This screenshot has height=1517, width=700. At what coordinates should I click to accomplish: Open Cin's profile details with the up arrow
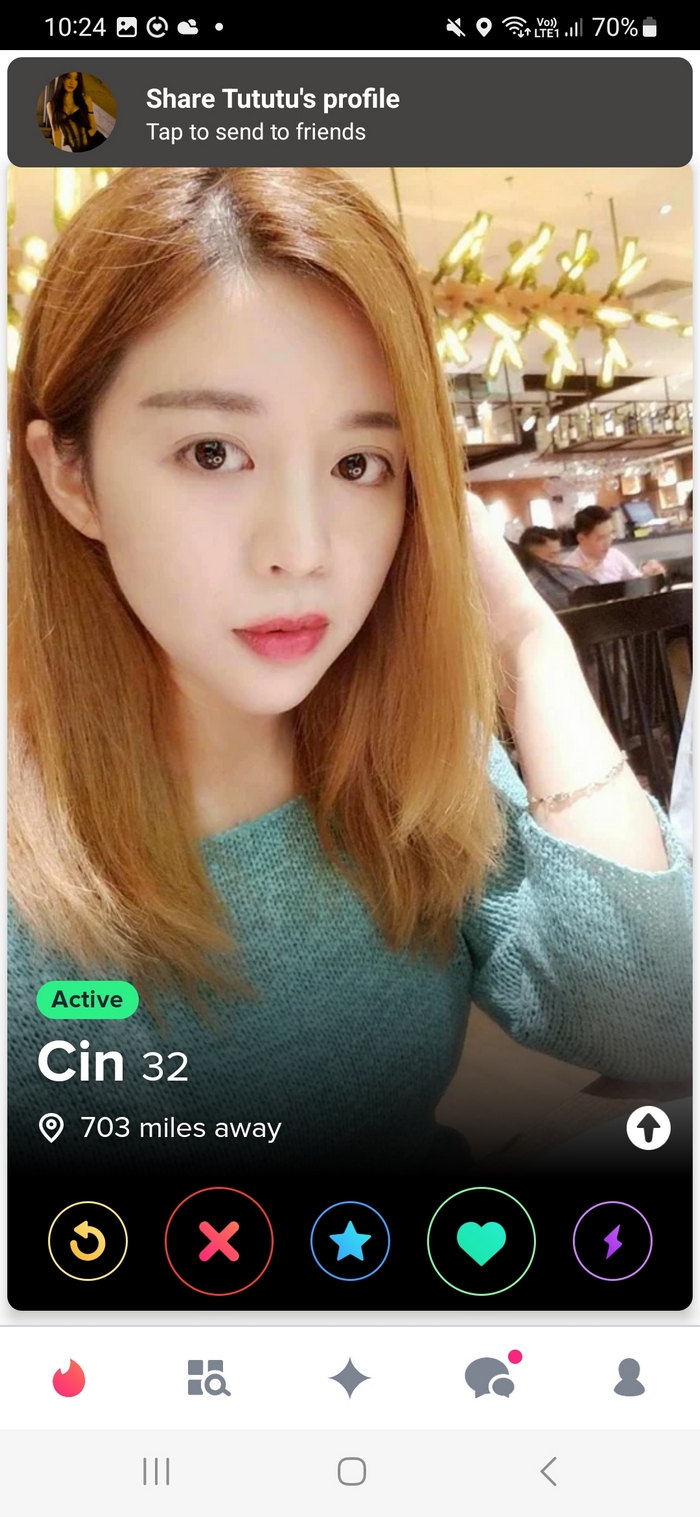pyautogui.click(x=648, y=1128)
